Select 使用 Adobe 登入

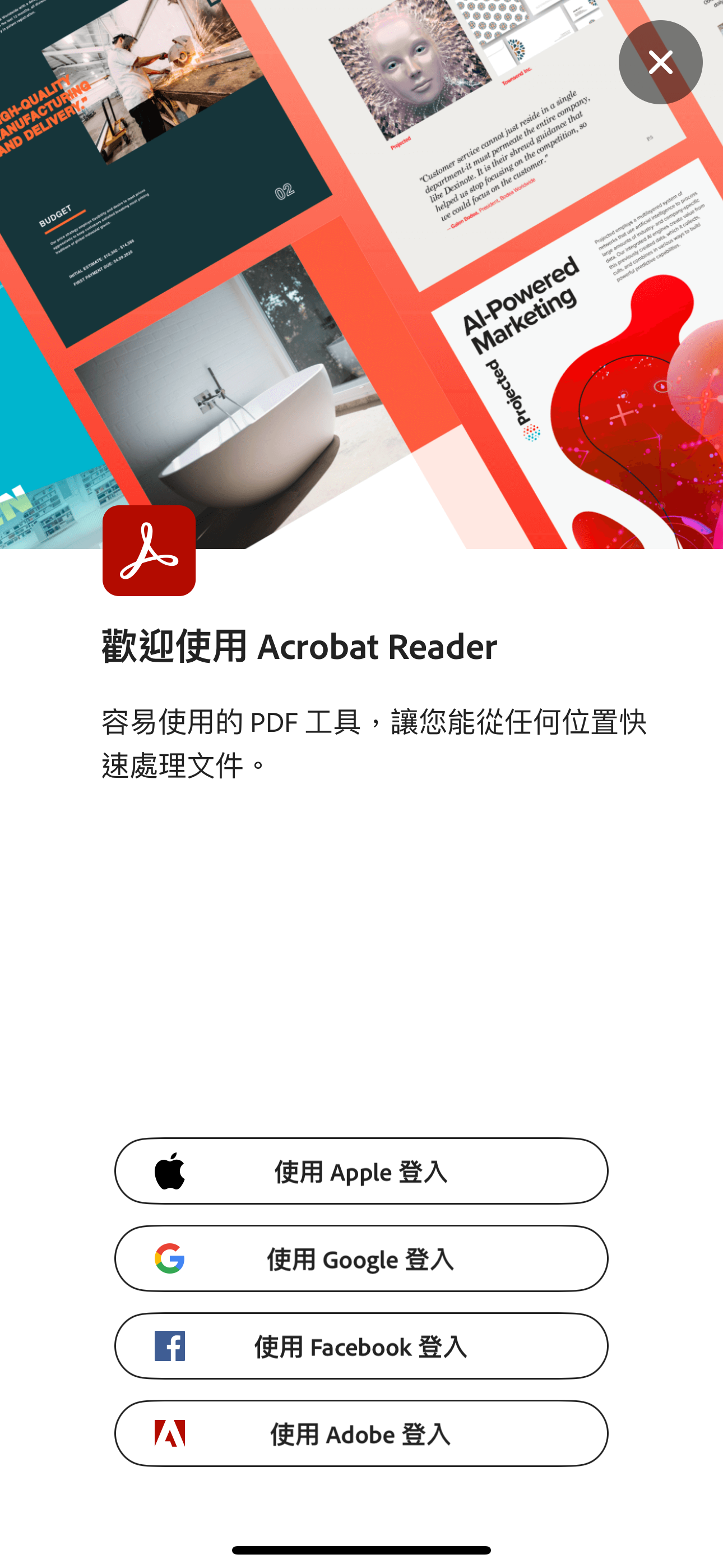tap(361, 1433)
